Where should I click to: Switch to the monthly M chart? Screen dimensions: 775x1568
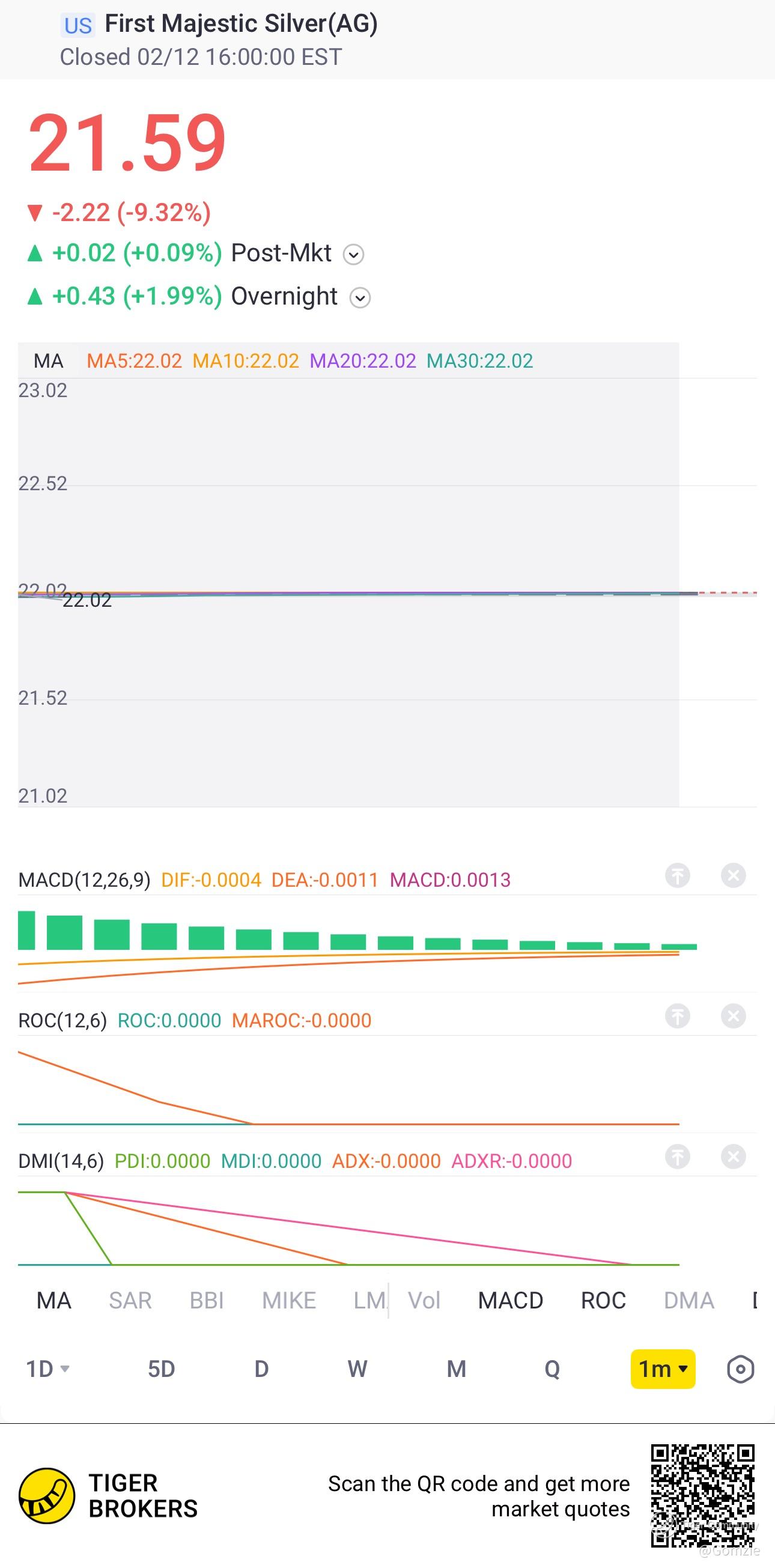tap(456, 1369)
